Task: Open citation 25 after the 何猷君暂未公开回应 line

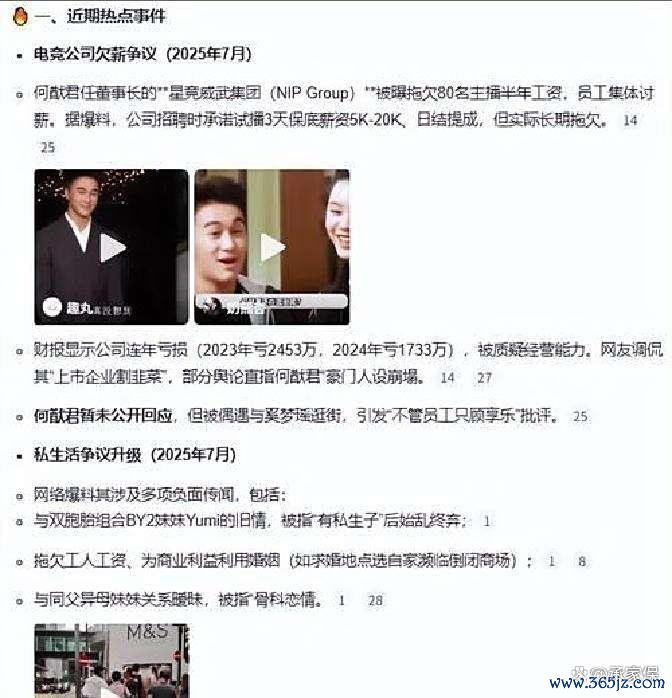Action: click(580, 415)
